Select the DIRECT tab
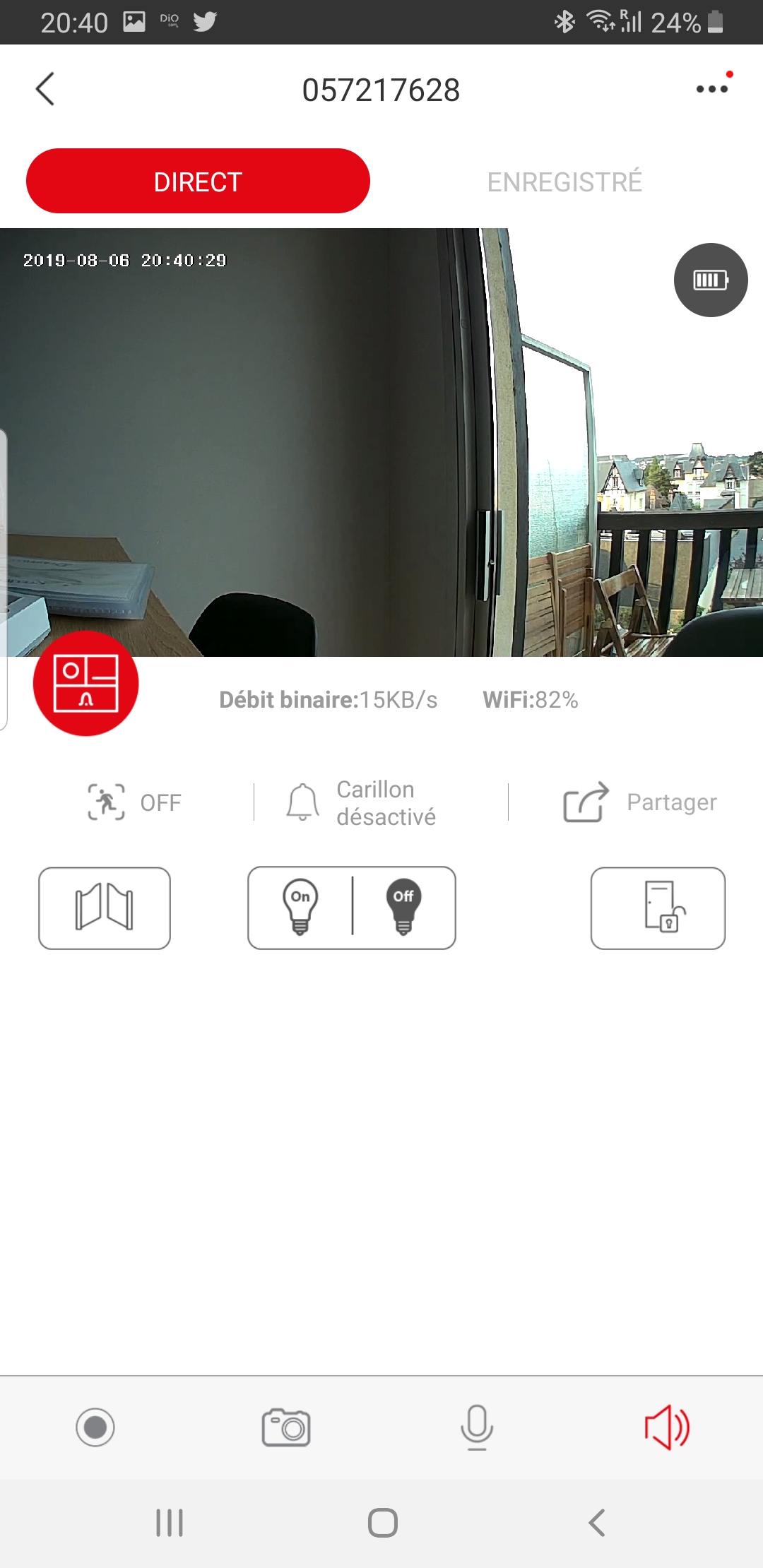This screenshot has width=763, height=1568. (198, 181)
